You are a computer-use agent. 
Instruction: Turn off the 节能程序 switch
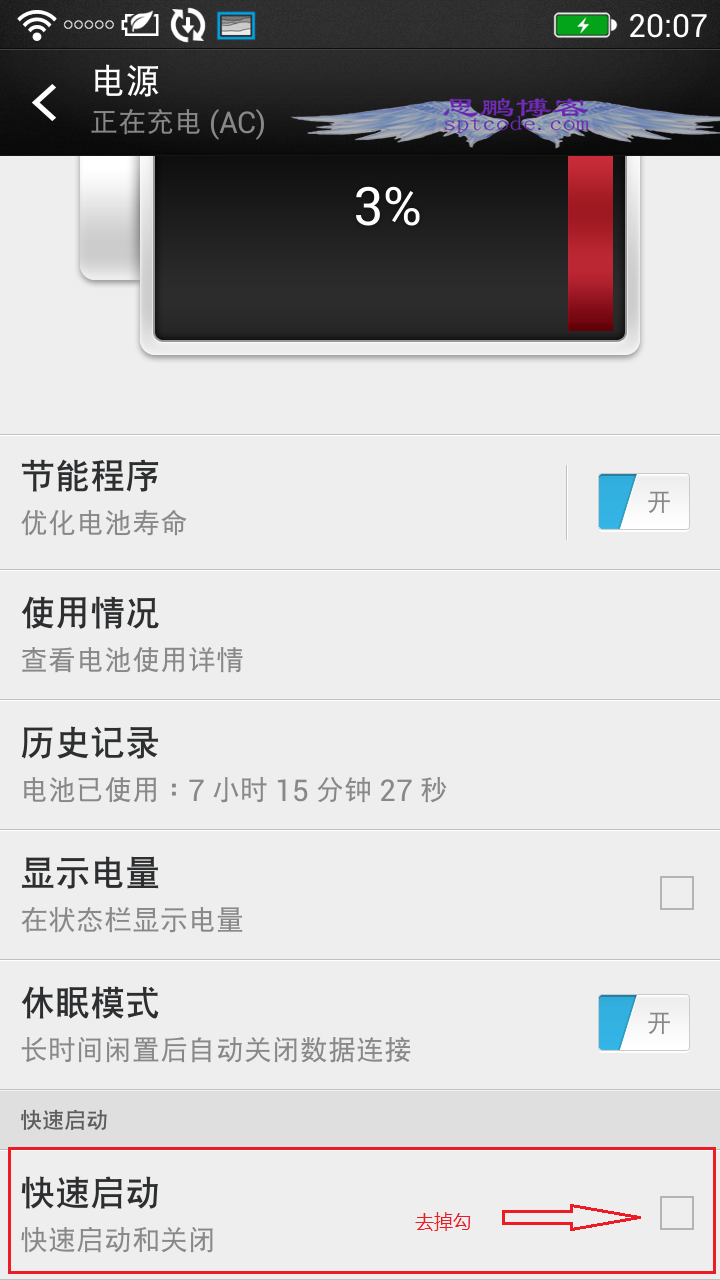[x=643, y=502]
